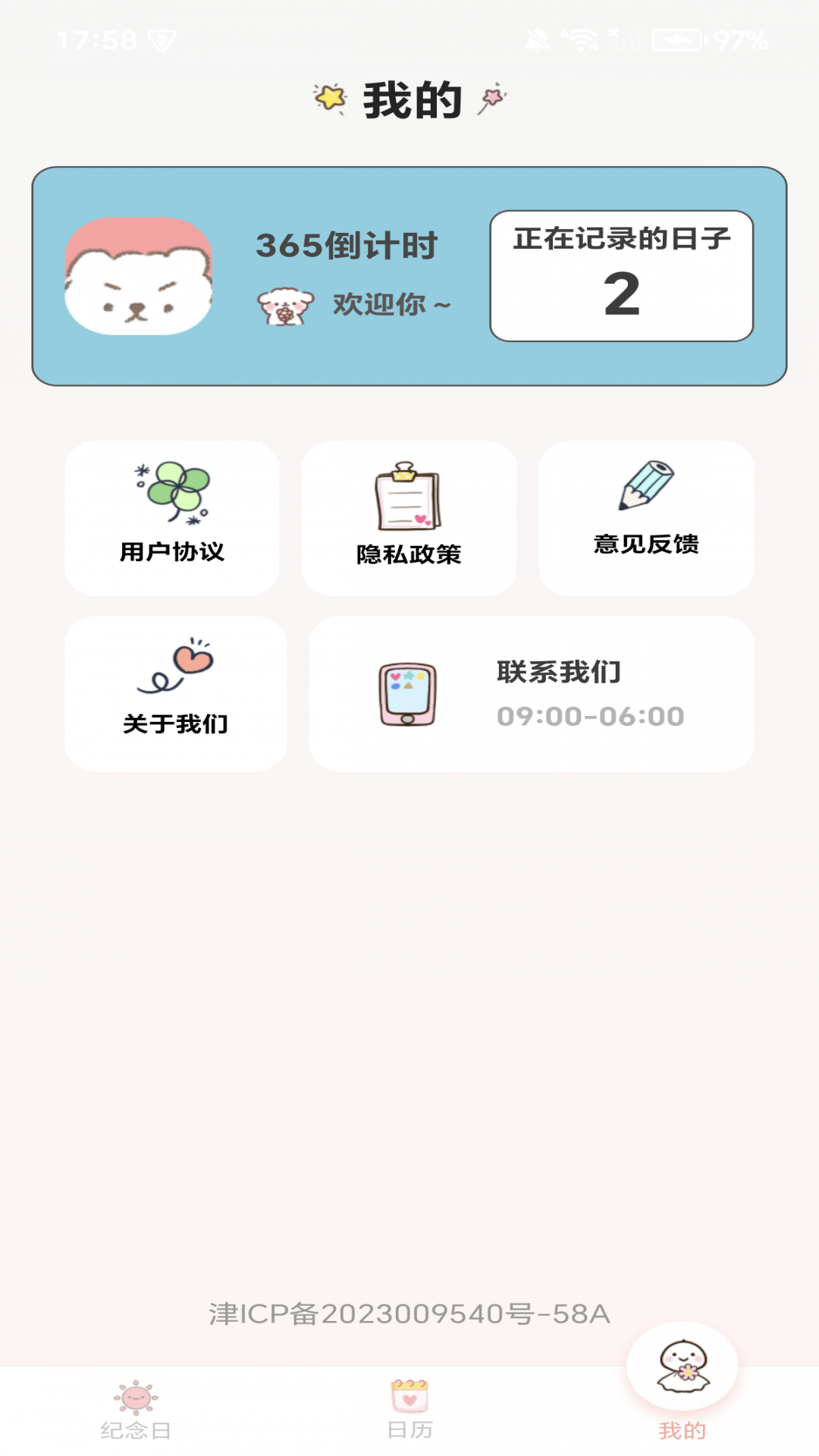Open the 用户协议 user agreement card
The width and height of the screenshot is (819, 1456).
click(x=172, y=518)
